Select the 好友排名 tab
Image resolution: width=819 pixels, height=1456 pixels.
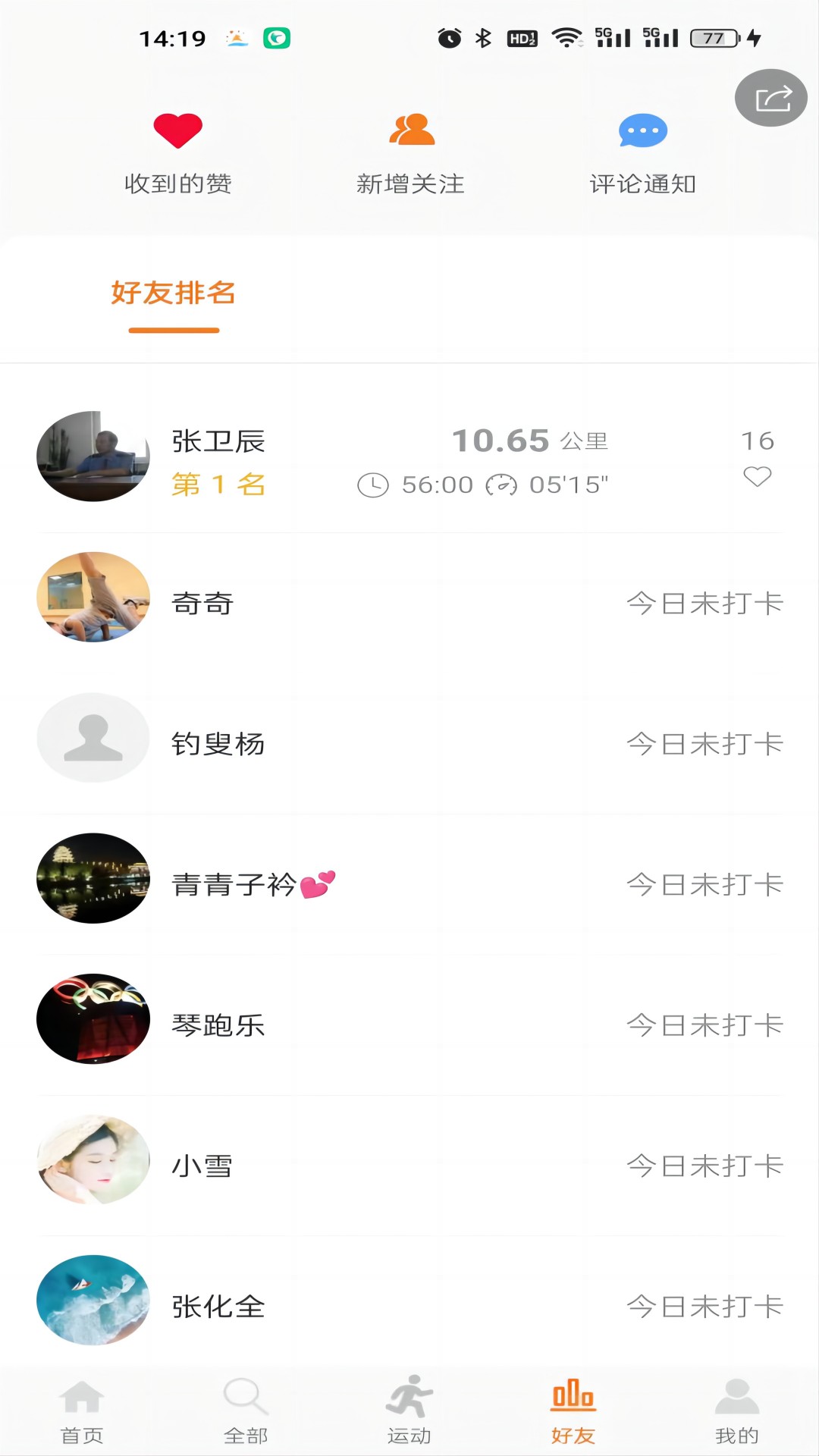click(x=174, y=293)
